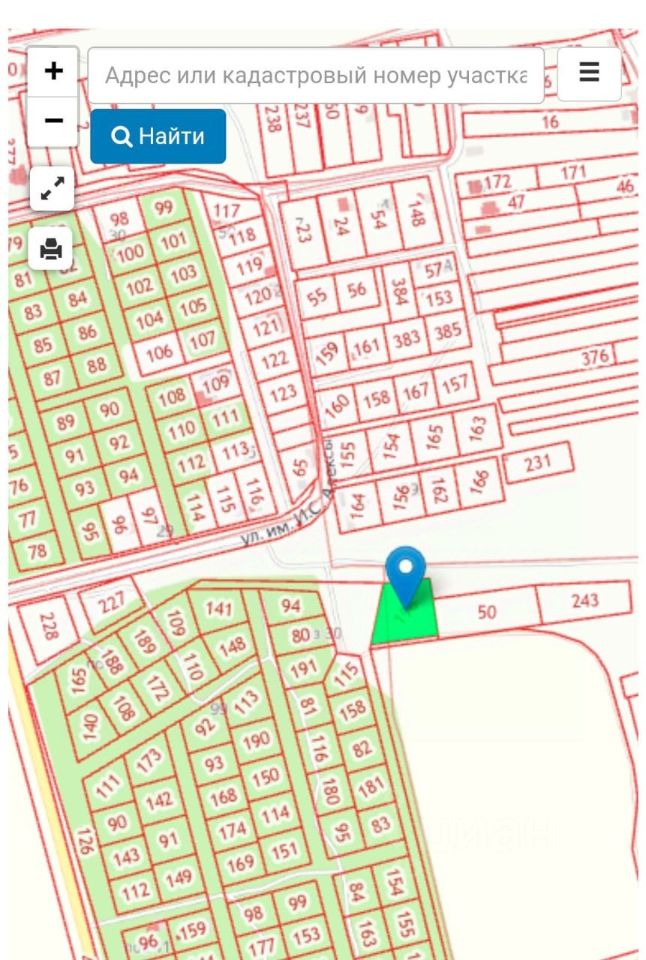Viewport: 646px width, 960px height.
Task: Tap the Найти search button
Action: pos(158,137)
